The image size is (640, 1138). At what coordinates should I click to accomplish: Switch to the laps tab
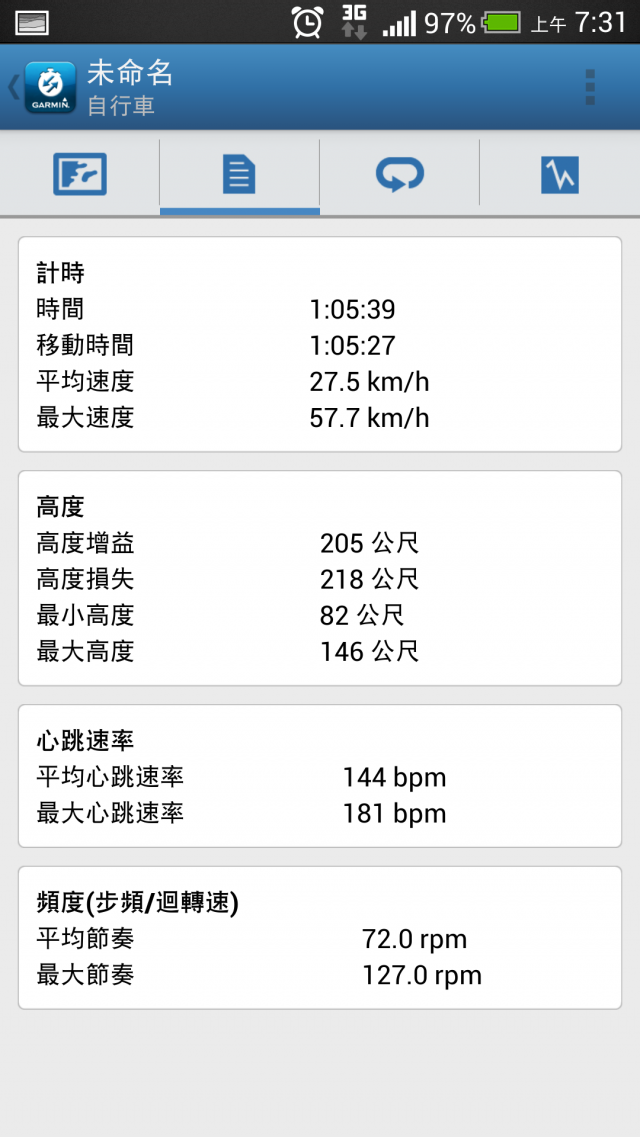coord(400,174)
